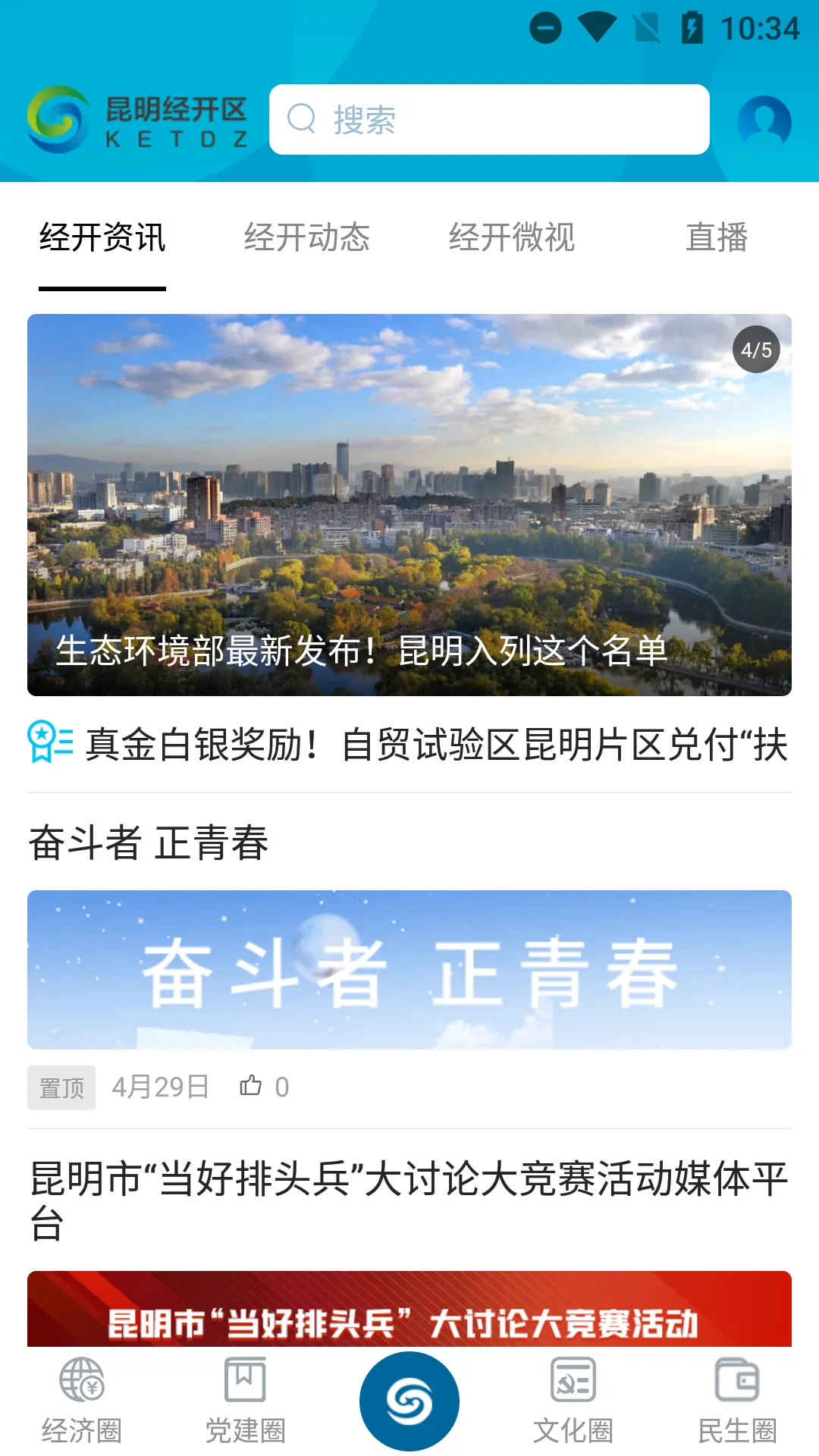
Task: Tap the date label 4月29日
Action: (162, 1086)
